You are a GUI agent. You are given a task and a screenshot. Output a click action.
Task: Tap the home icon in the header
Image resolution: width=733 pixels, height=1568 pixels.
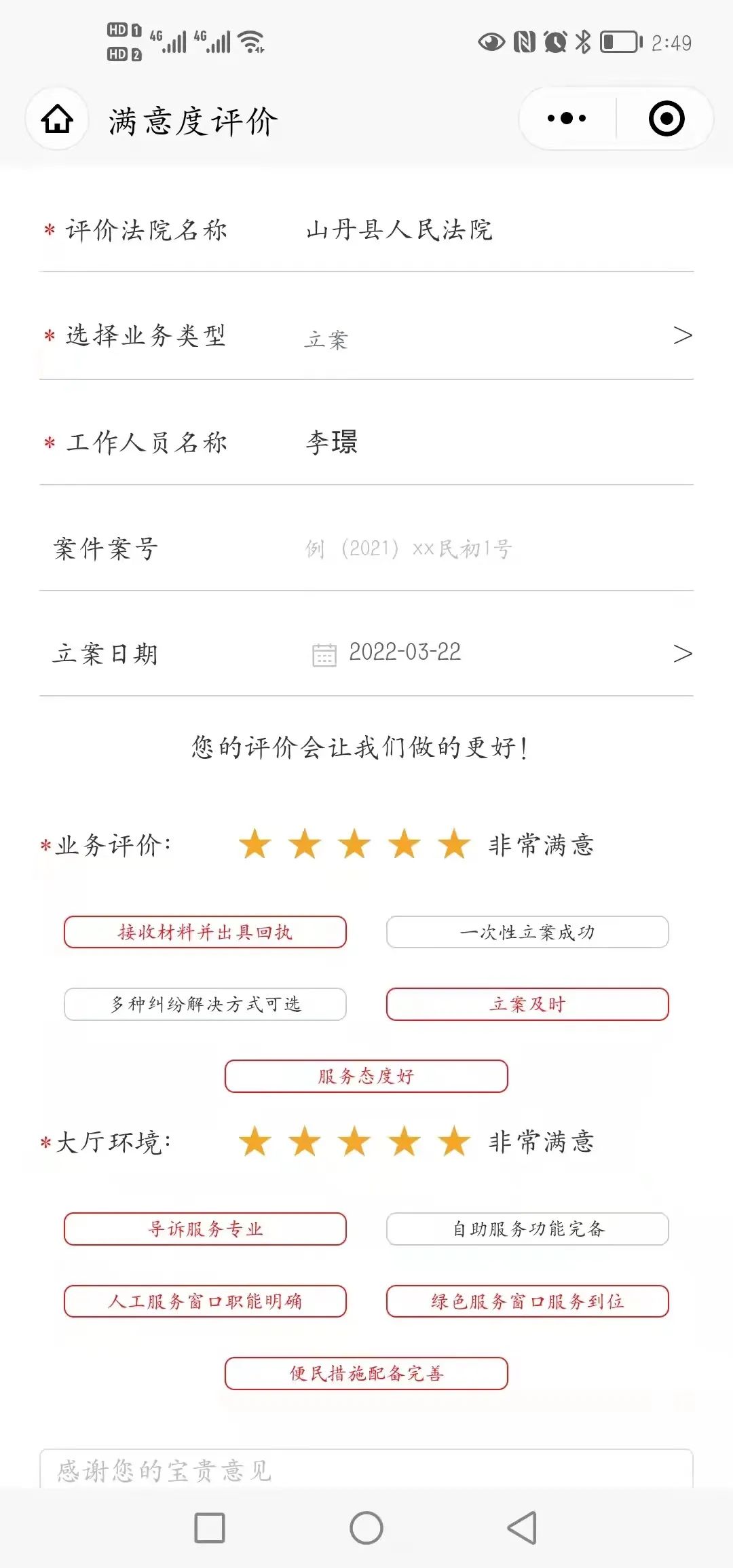click(57, 119)
